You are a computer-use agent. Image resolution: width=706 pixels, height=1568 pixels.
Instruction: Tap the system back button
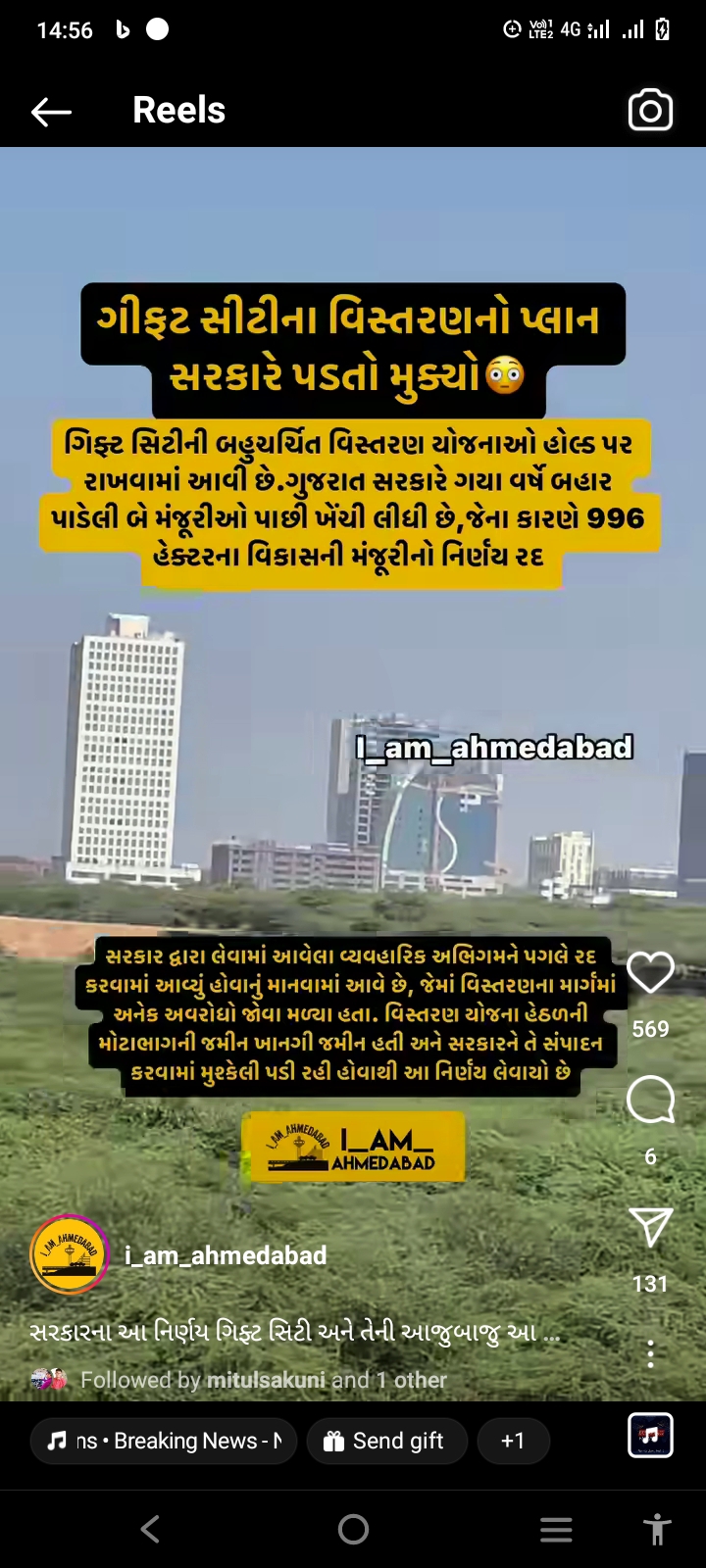point(150,1529)
